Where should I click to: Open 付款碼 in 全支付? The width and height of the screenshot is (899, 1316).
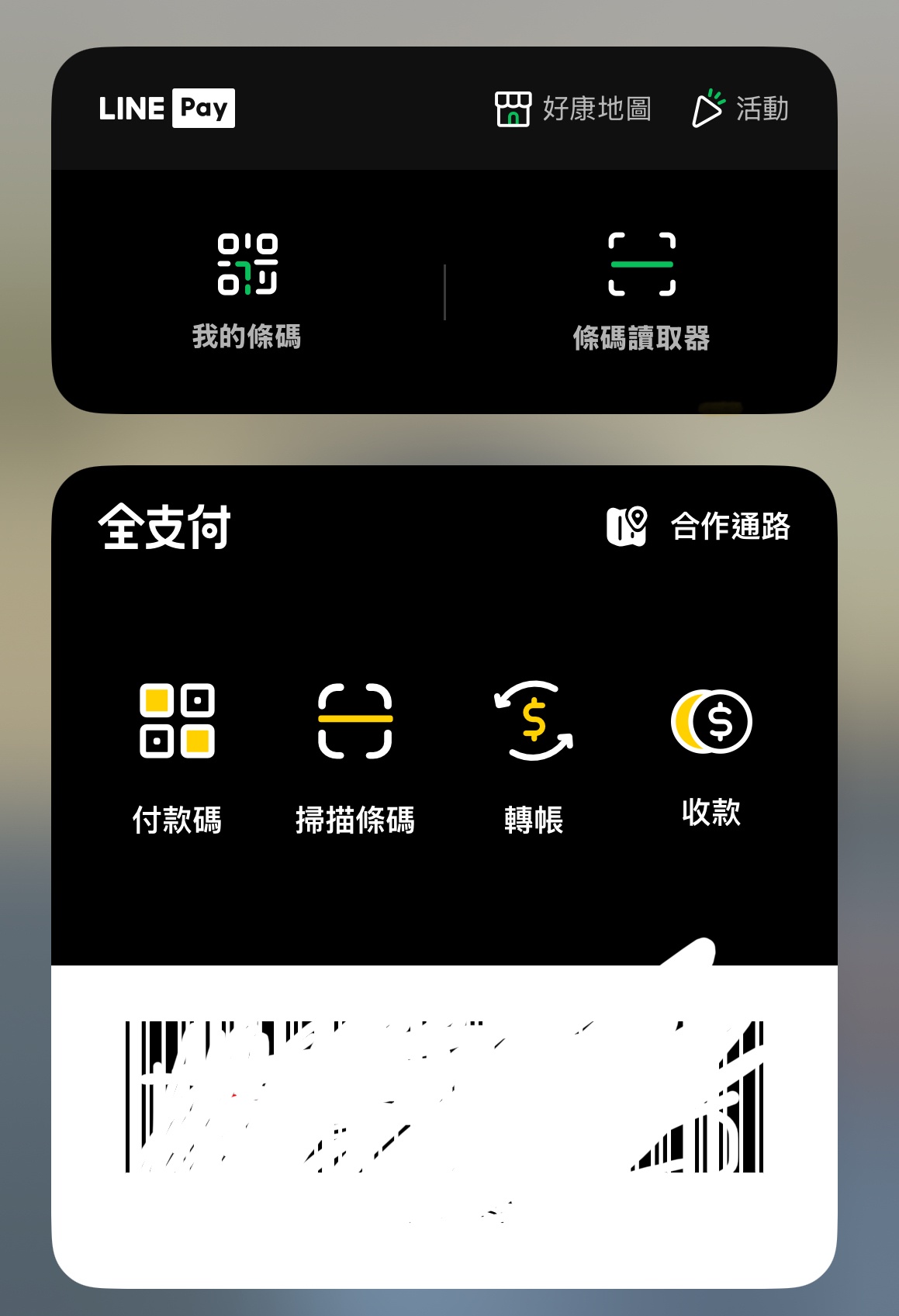177,756
